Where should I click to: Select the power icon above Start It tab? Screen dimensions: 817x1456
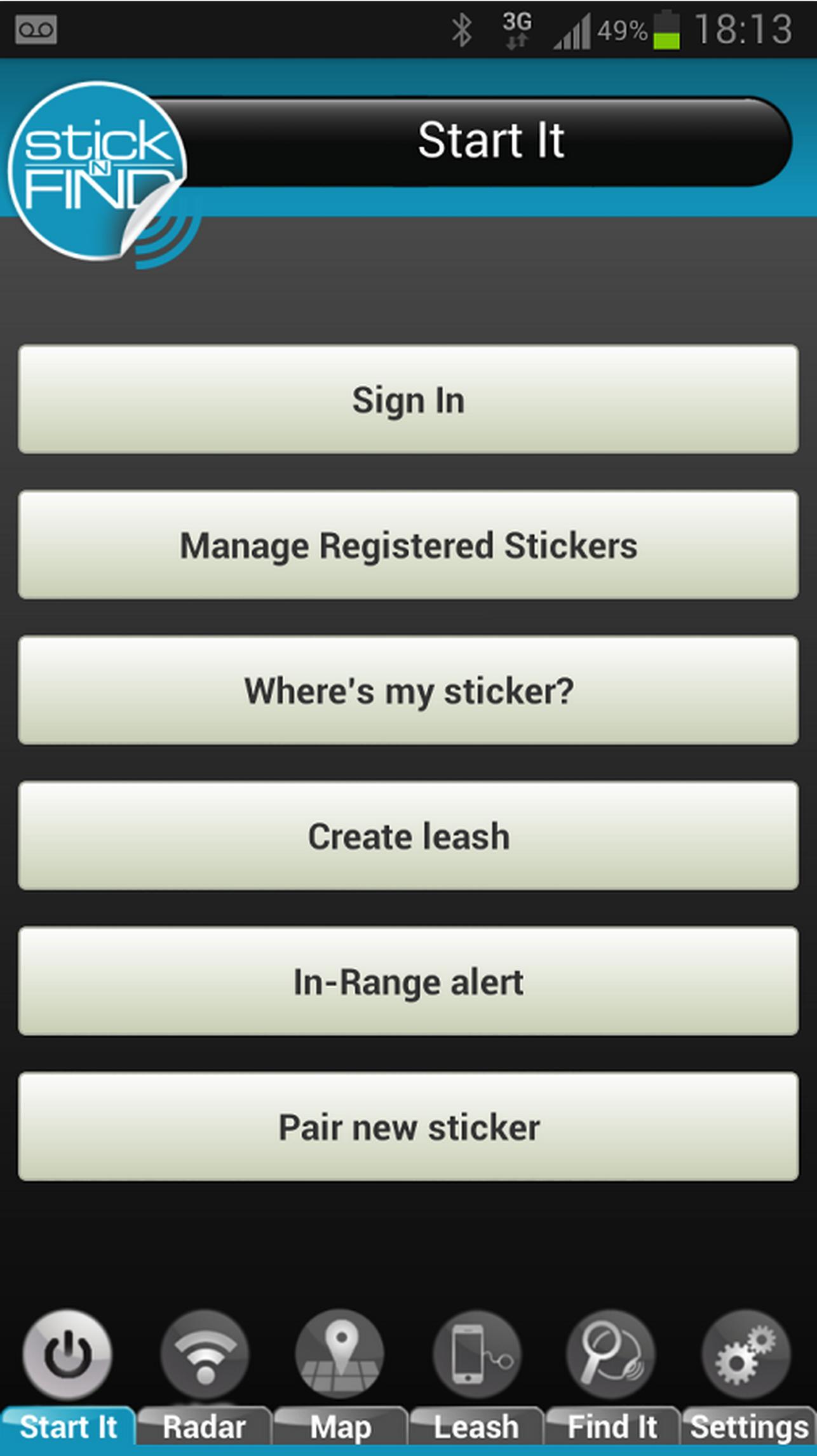[68, 1358]
